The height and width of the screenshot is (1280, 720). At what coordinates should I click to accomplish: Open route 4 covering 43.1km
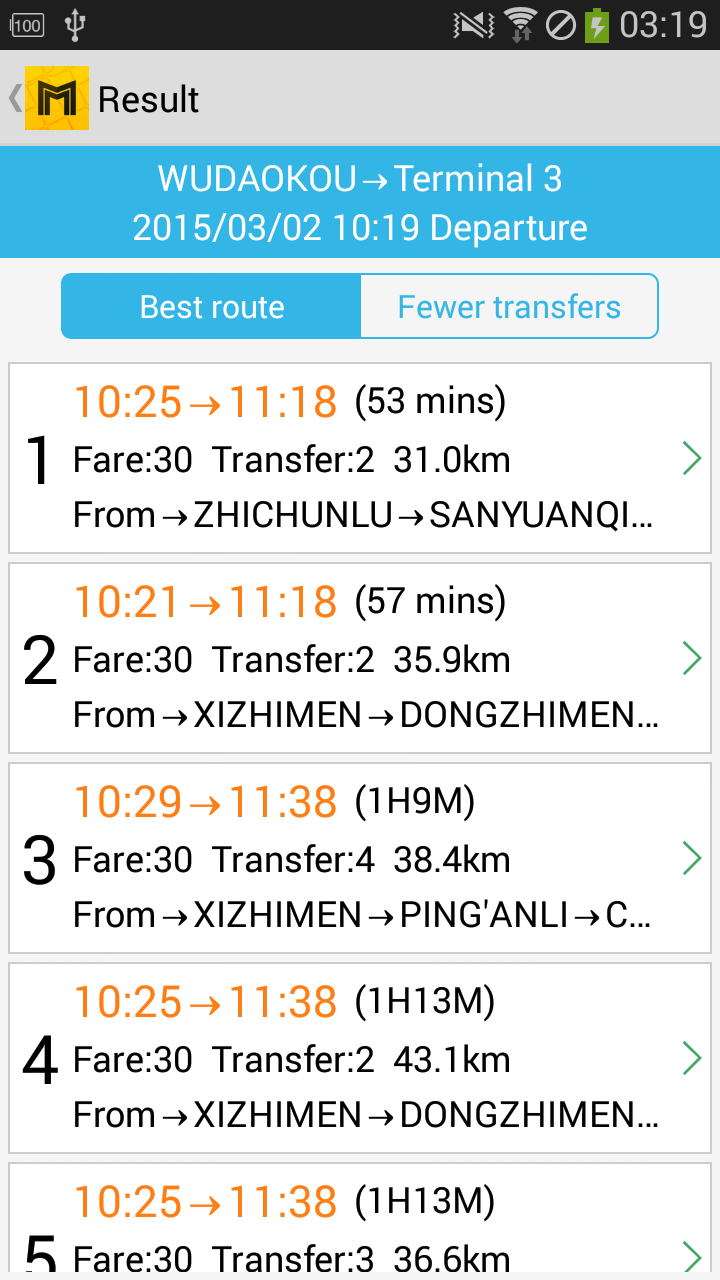point(360,1058)
